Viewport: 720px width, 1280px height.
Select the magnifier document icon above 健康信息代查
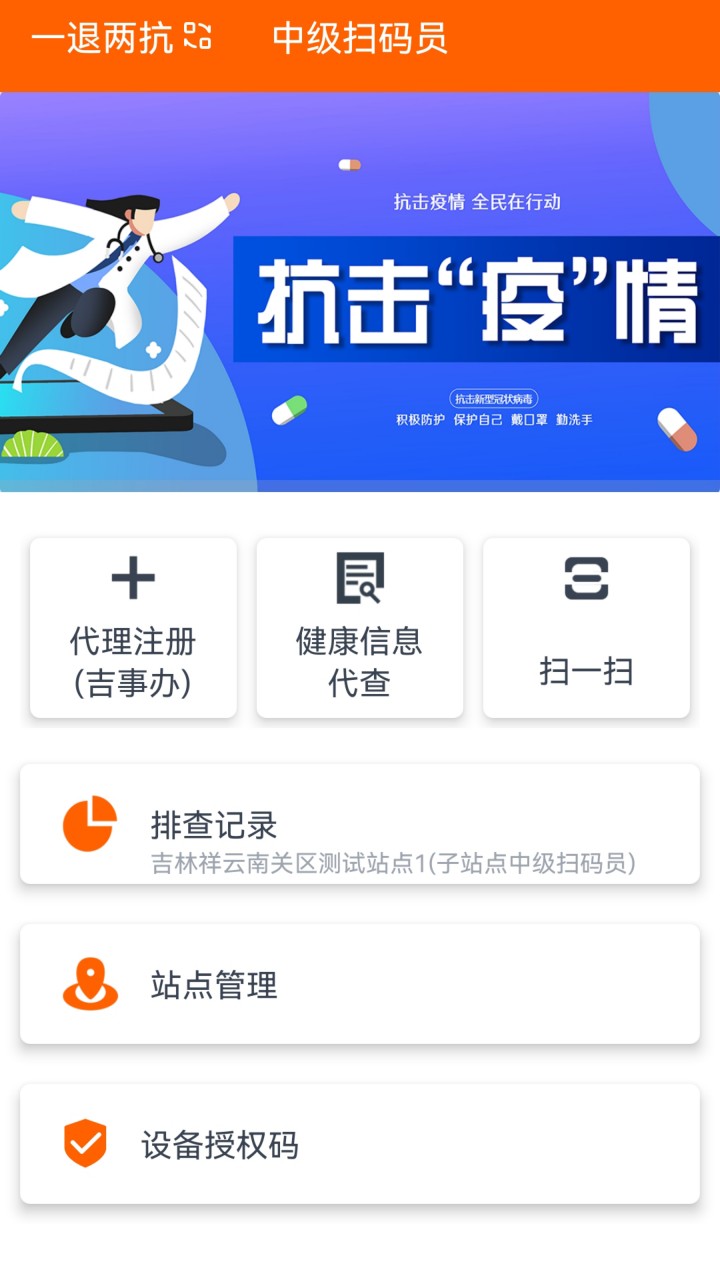[360, 578]
